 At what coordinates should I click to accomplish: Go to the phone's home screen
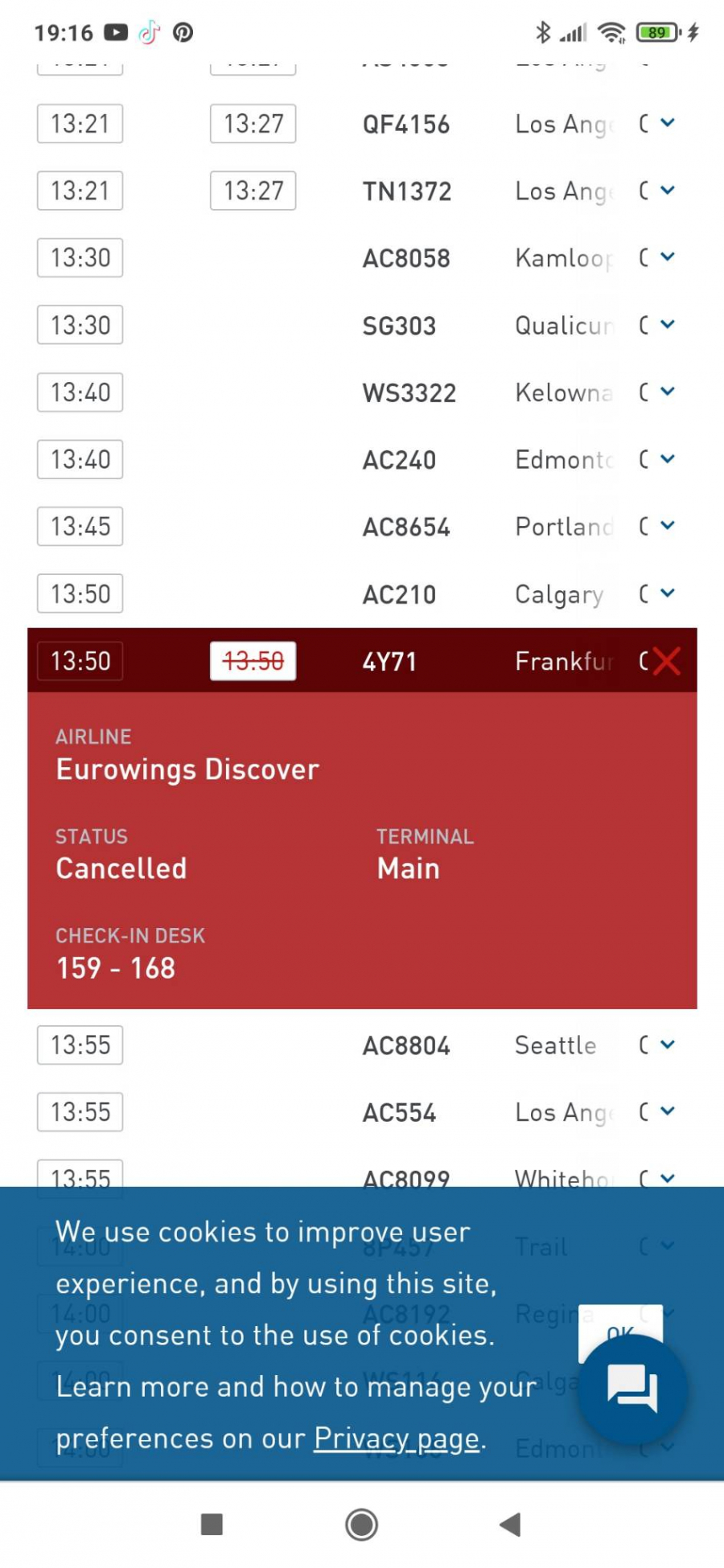[361, 1524]
